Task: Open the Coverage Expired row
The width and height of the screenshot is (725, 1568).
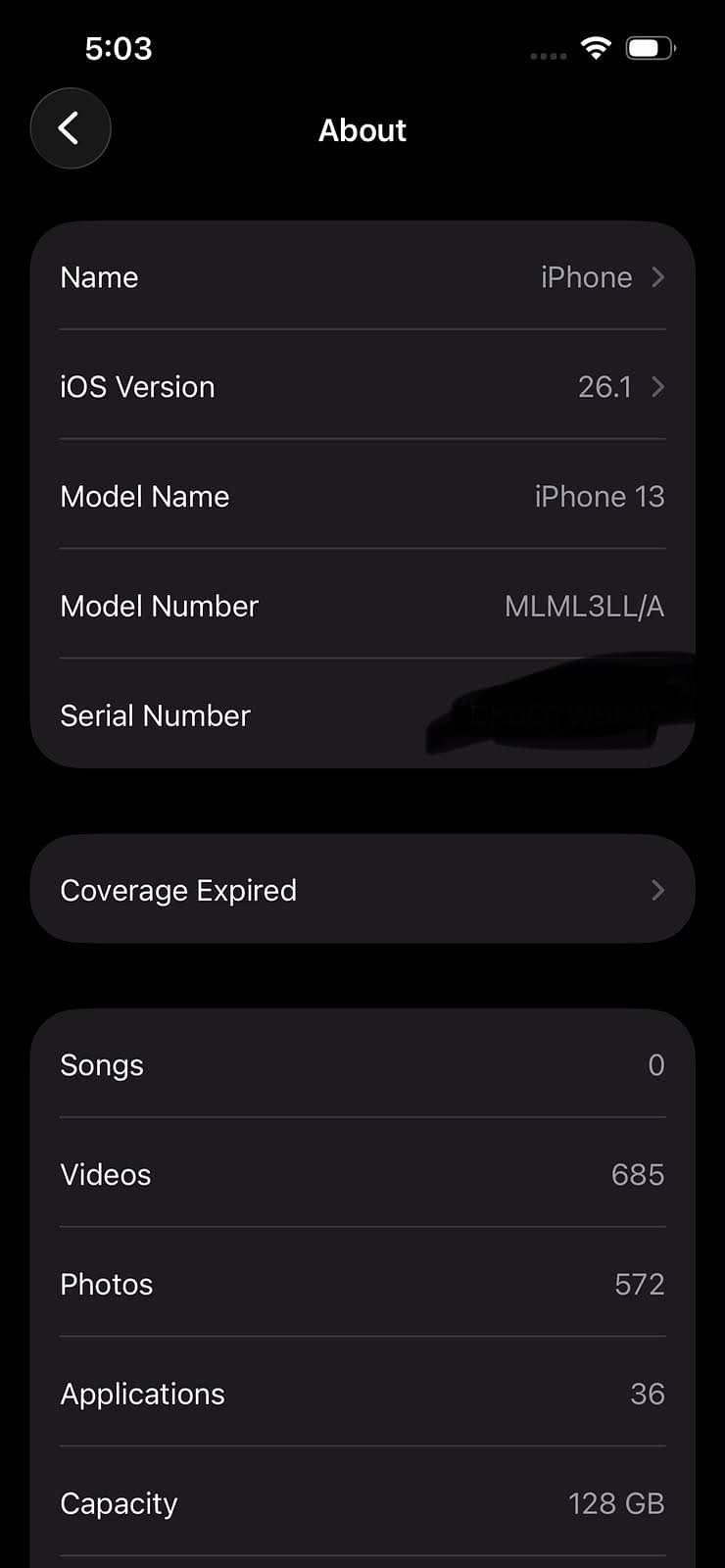Action: pyautogui.click(x=362, y=889)
